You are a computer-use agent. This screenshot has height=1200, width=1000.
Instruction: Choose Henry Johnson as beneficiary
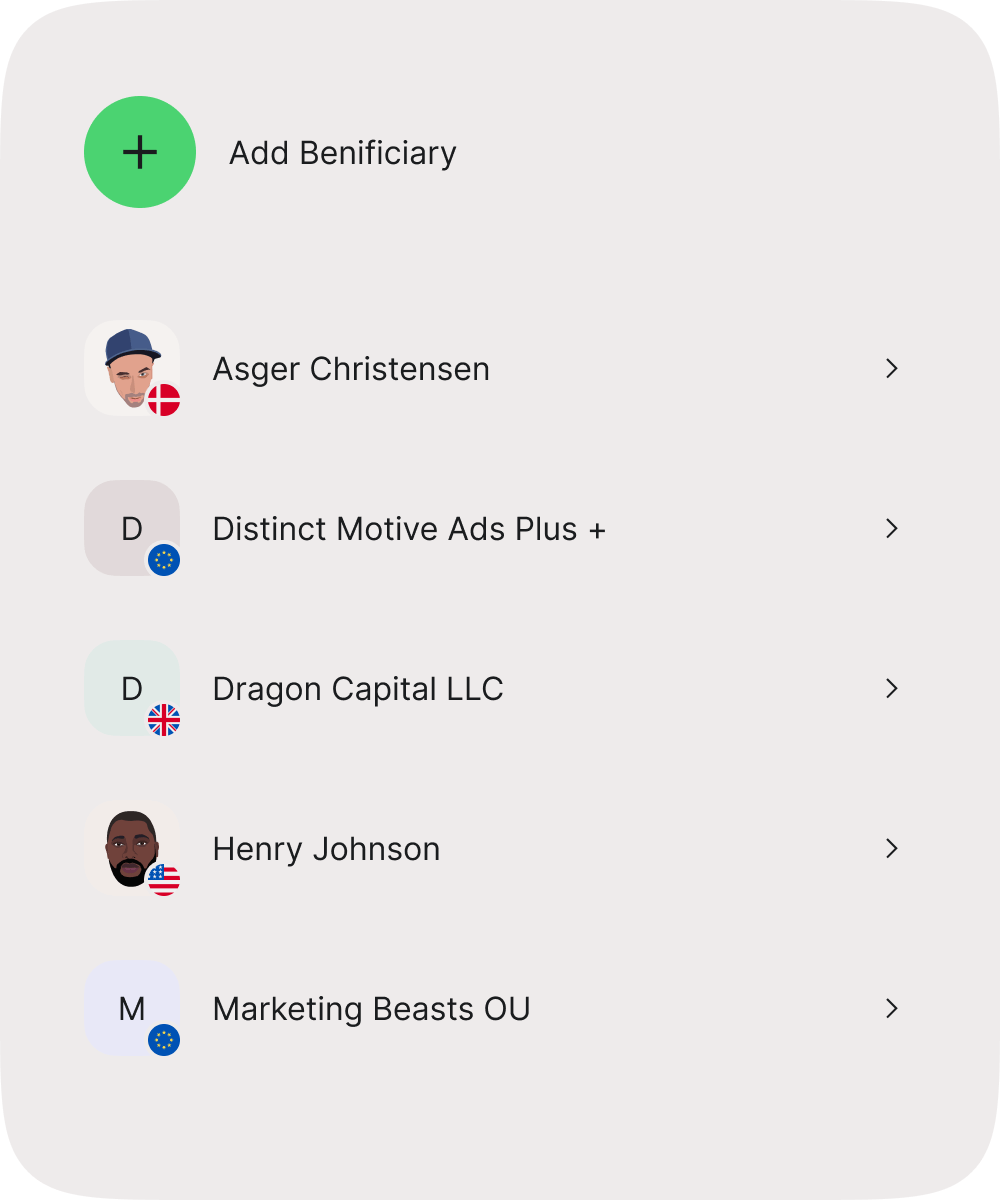point(326,849)
